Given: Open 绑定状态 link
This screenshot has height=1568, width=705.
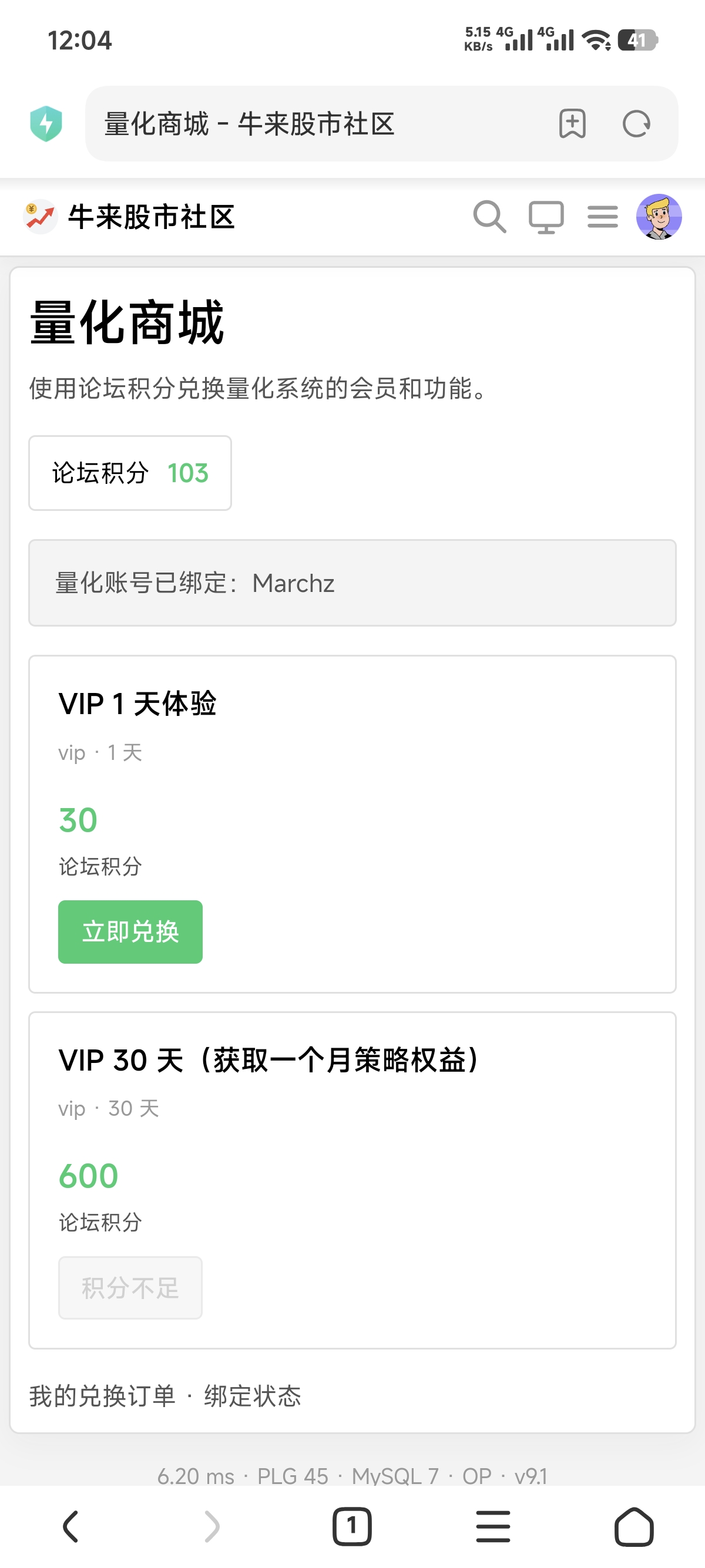Looking at the screenshot, I should click(x=253, y=1396).
